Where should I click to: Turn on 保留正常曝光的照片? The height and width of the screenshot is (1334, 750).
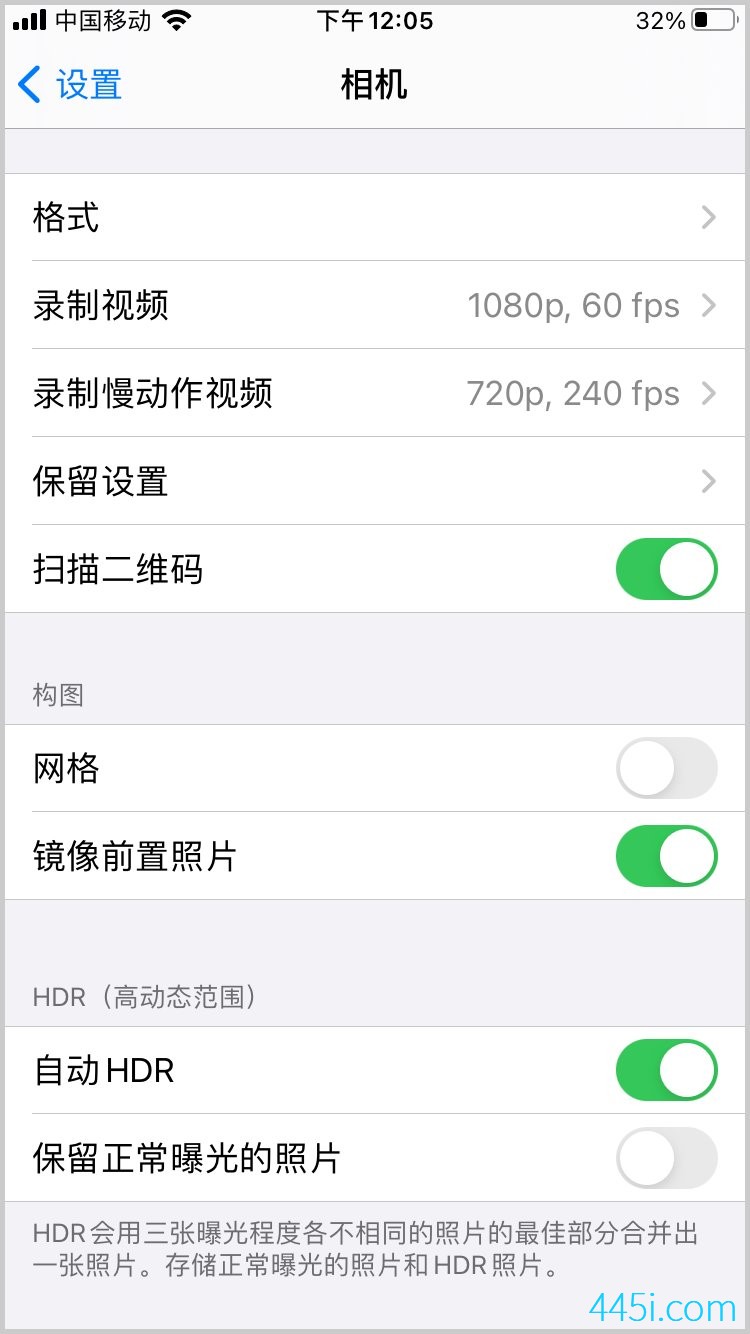(667, 1158)
